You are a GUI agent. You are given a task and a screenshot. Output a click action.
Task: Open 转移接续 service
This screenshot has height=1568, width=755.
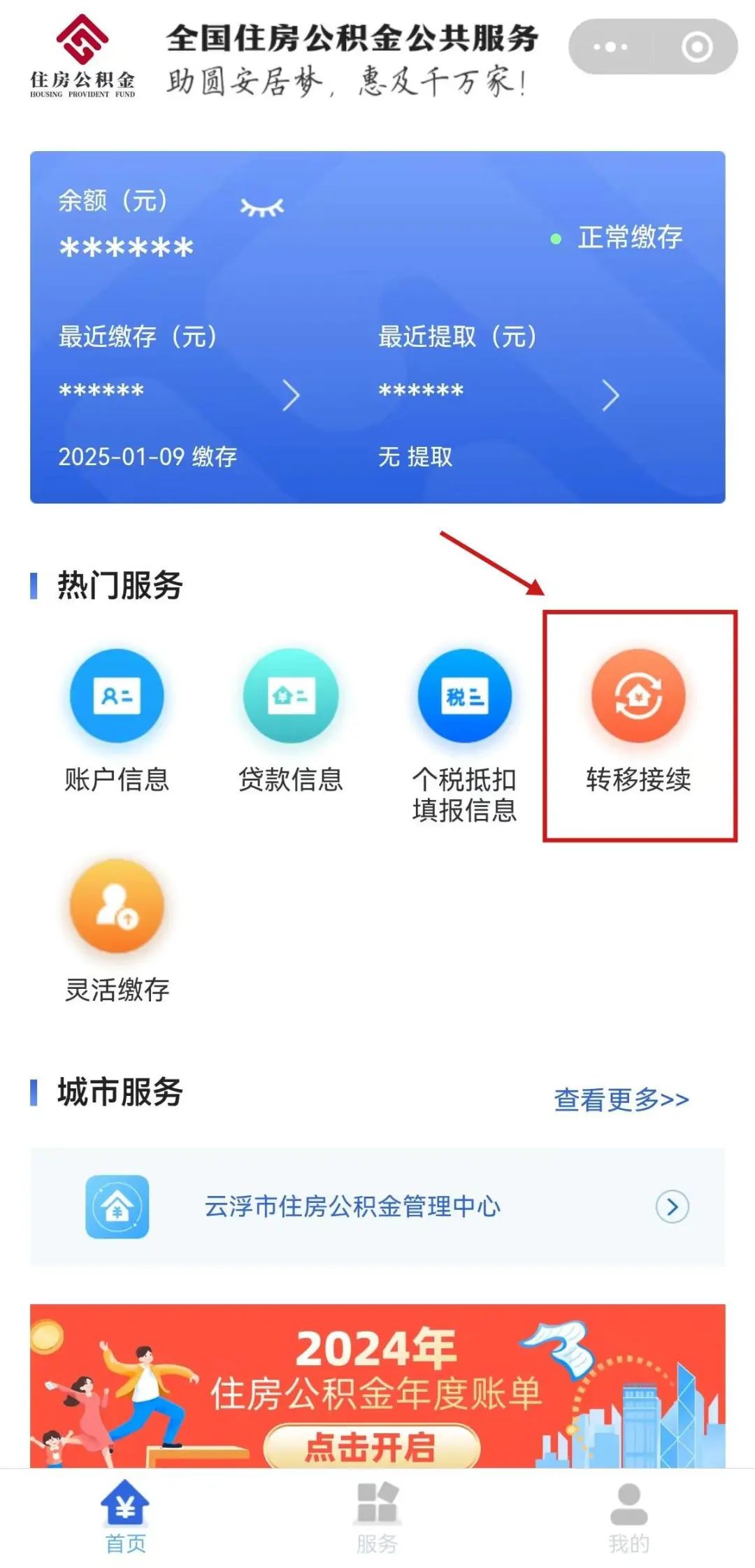point(638,720)
